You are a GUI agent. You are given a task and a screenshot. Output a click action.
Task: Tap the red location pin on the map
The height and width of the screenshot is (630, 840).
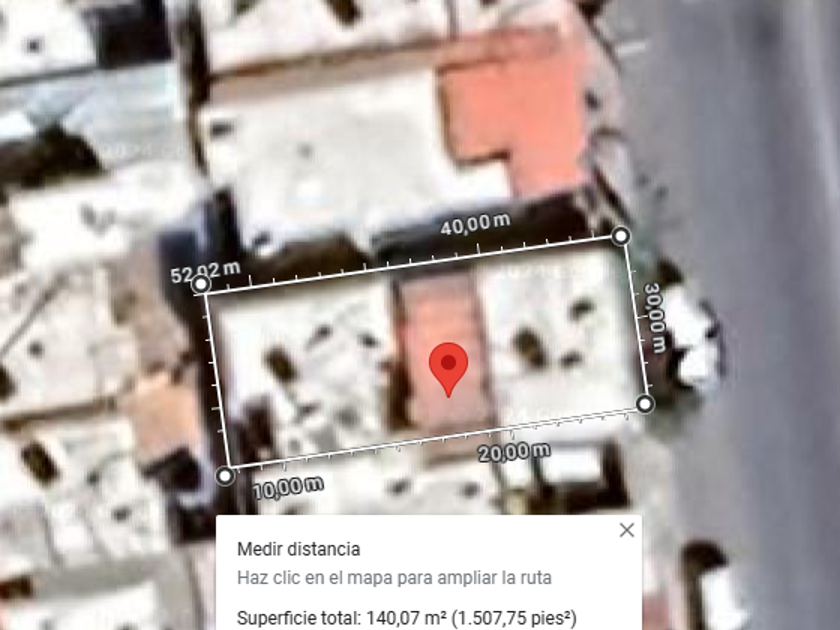[449, 366]
